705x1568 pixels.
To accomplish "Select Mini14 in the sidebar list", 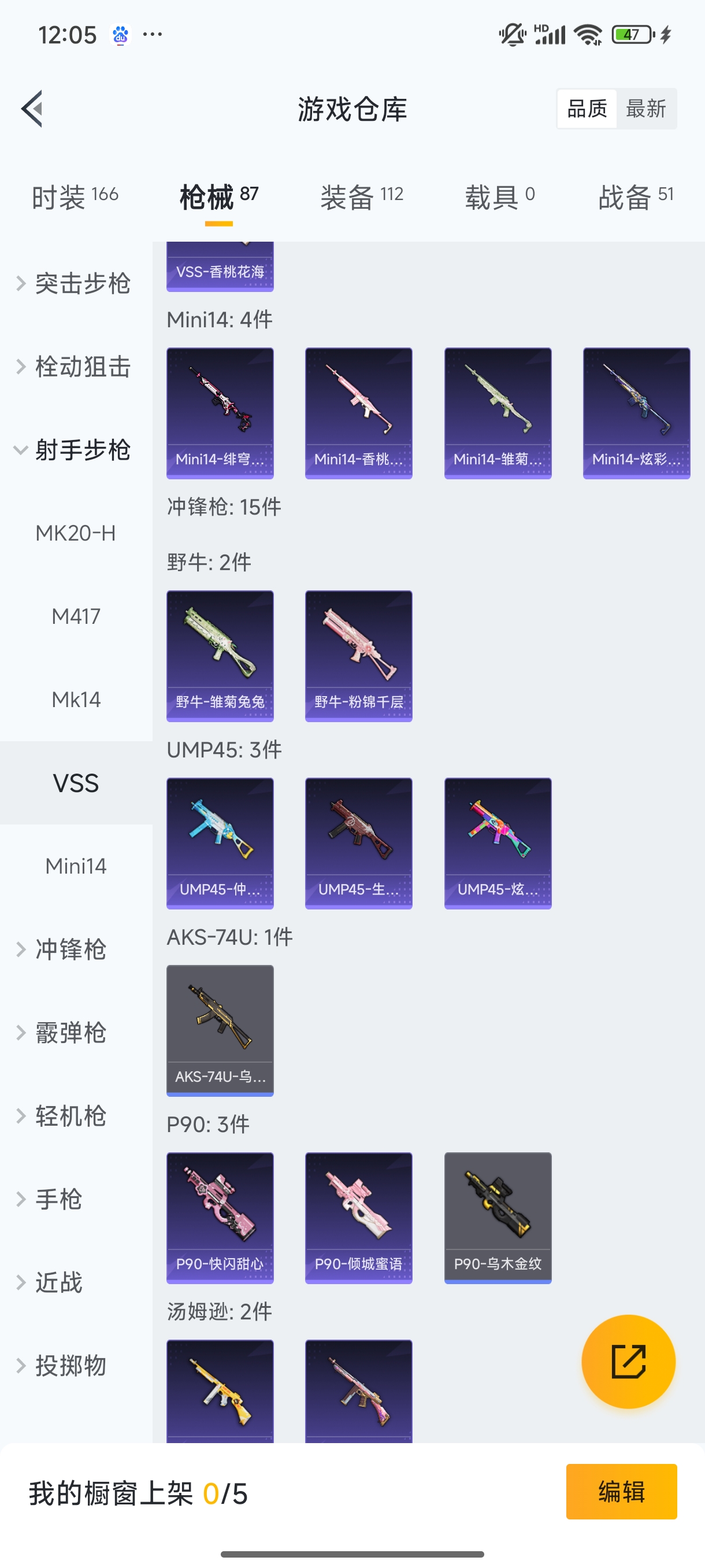I will [76, 866].
